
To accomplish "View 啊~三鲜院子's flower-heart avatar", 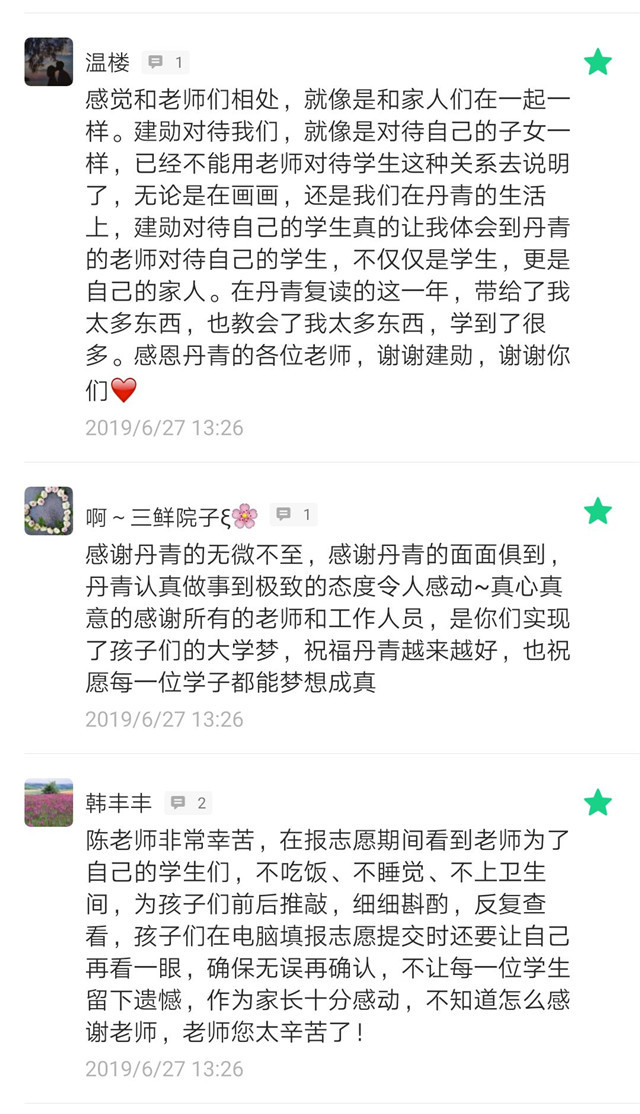I will (48, 512).
